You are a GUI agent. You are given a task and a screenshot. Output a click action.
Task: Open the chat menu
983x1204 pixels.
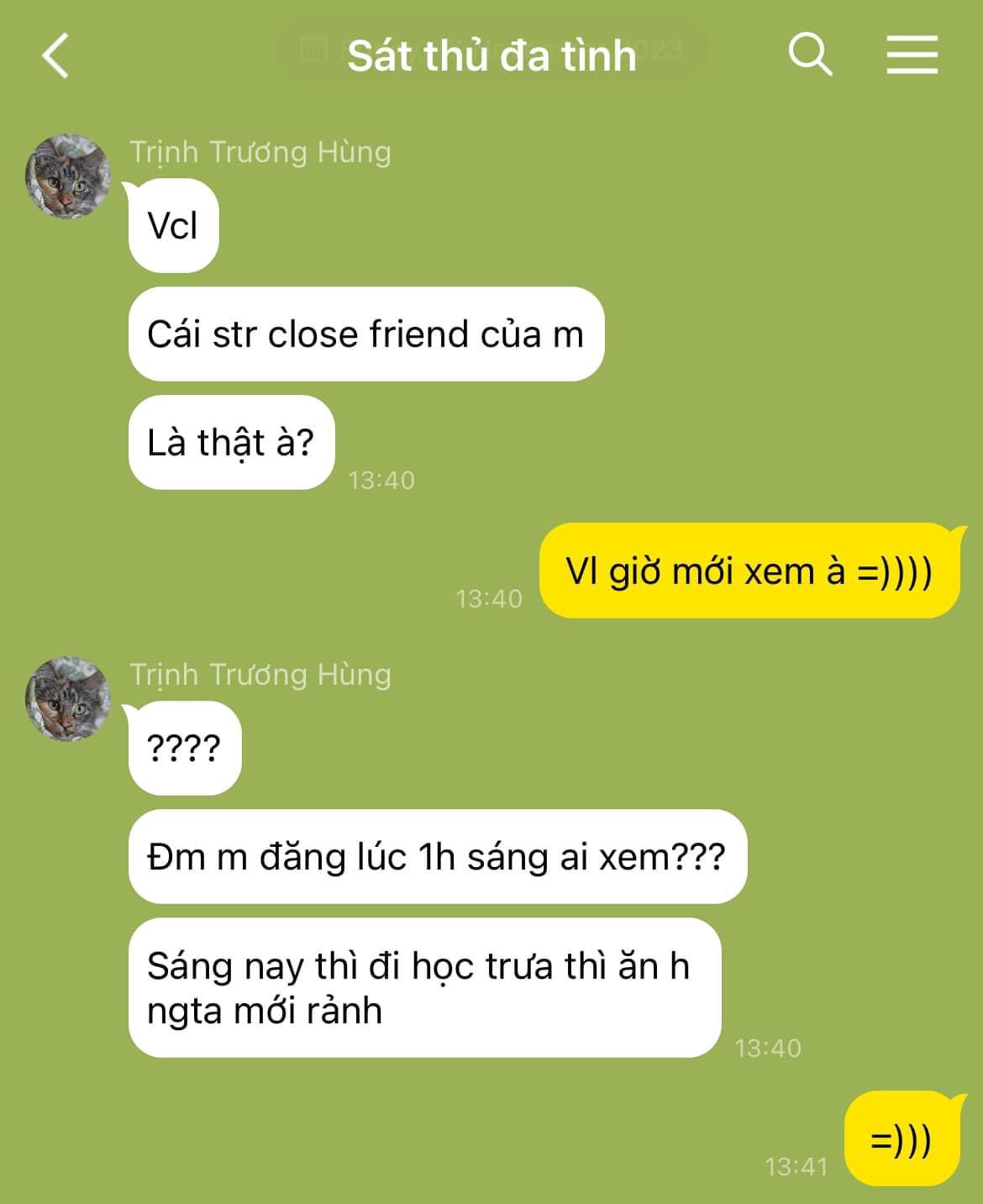(912, 55)
